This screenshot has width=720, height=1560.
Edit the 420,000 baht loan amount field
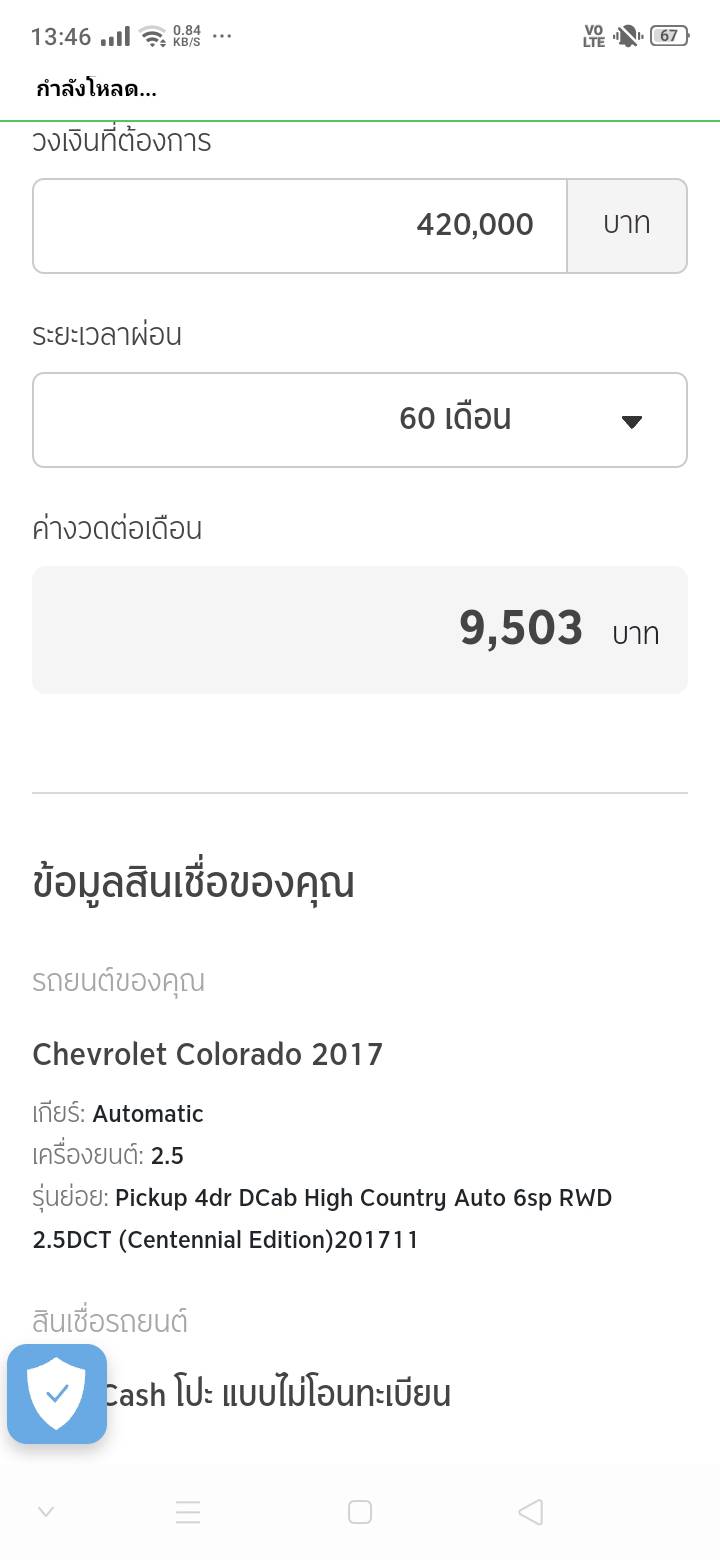point(300,225)
